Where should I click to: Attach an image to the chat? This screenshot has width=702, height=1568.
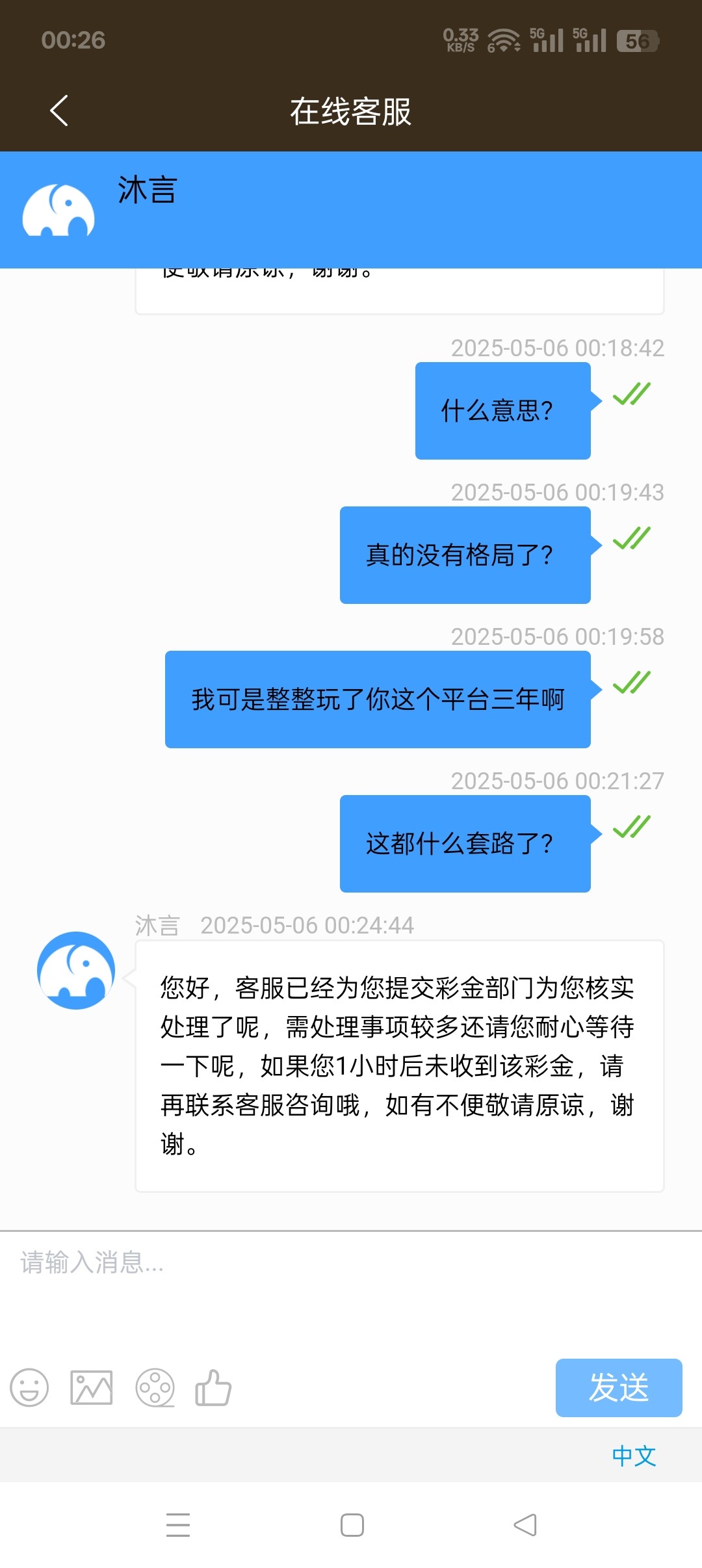[91, 1387]
